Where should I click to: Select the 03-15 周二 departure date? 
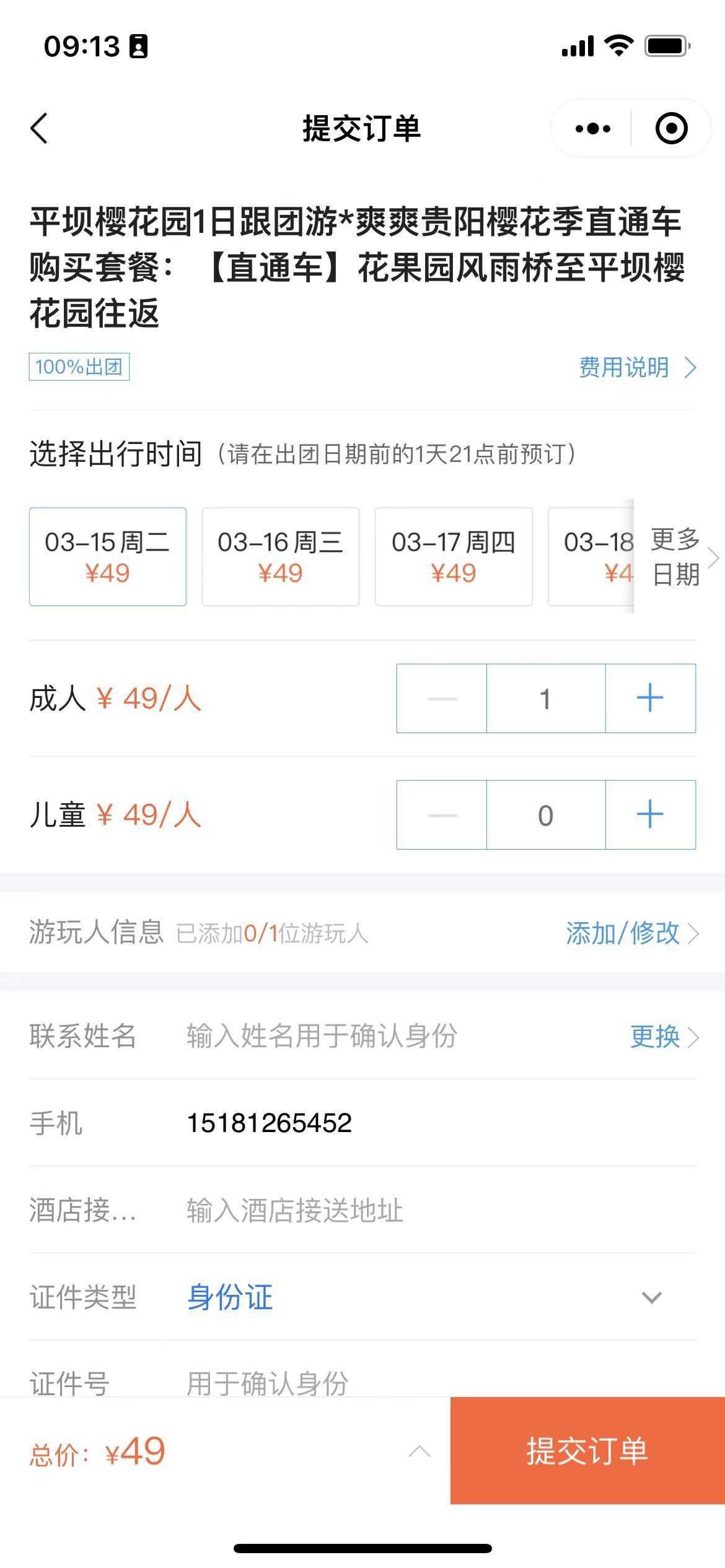coord(108,556)
